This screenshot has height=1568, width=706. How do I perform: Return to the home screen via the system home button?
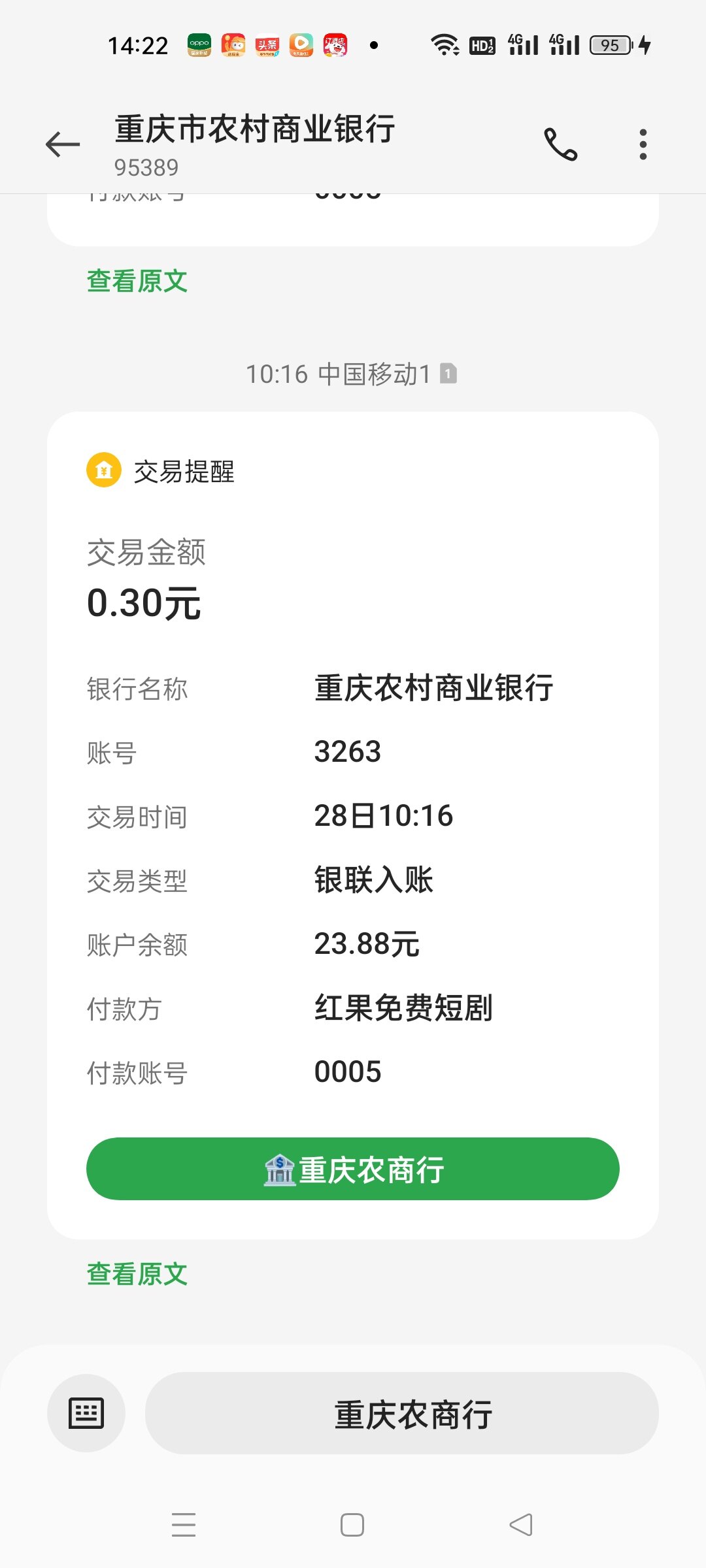352,1524
